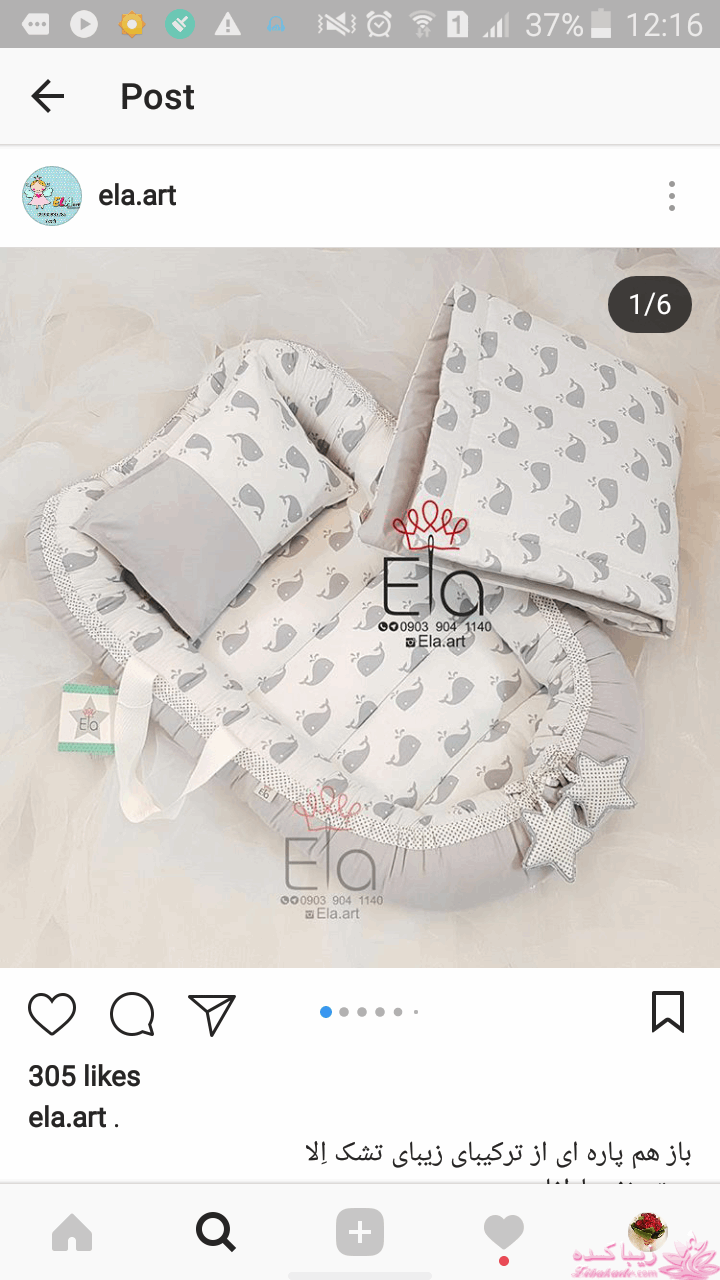Share the post via direct message

(212, 1013)
